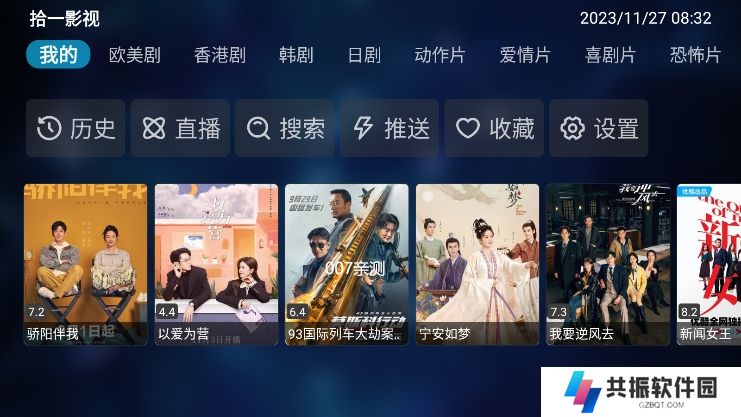Screen dimensions: 741x417
Task: Open the 恐怖片 tab
Action: coord(695,55)
